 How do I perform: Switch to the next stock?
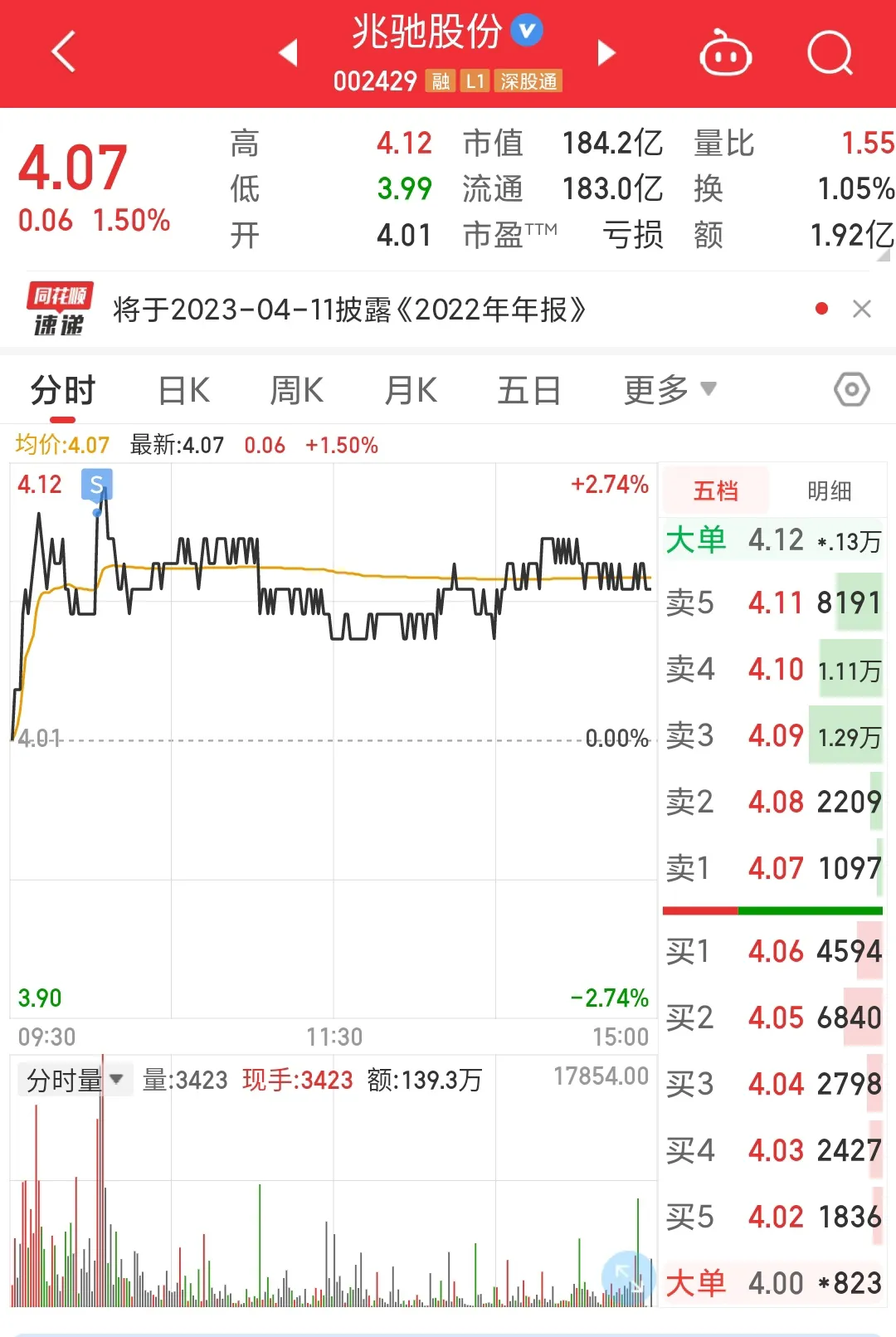tap(606, 53)
